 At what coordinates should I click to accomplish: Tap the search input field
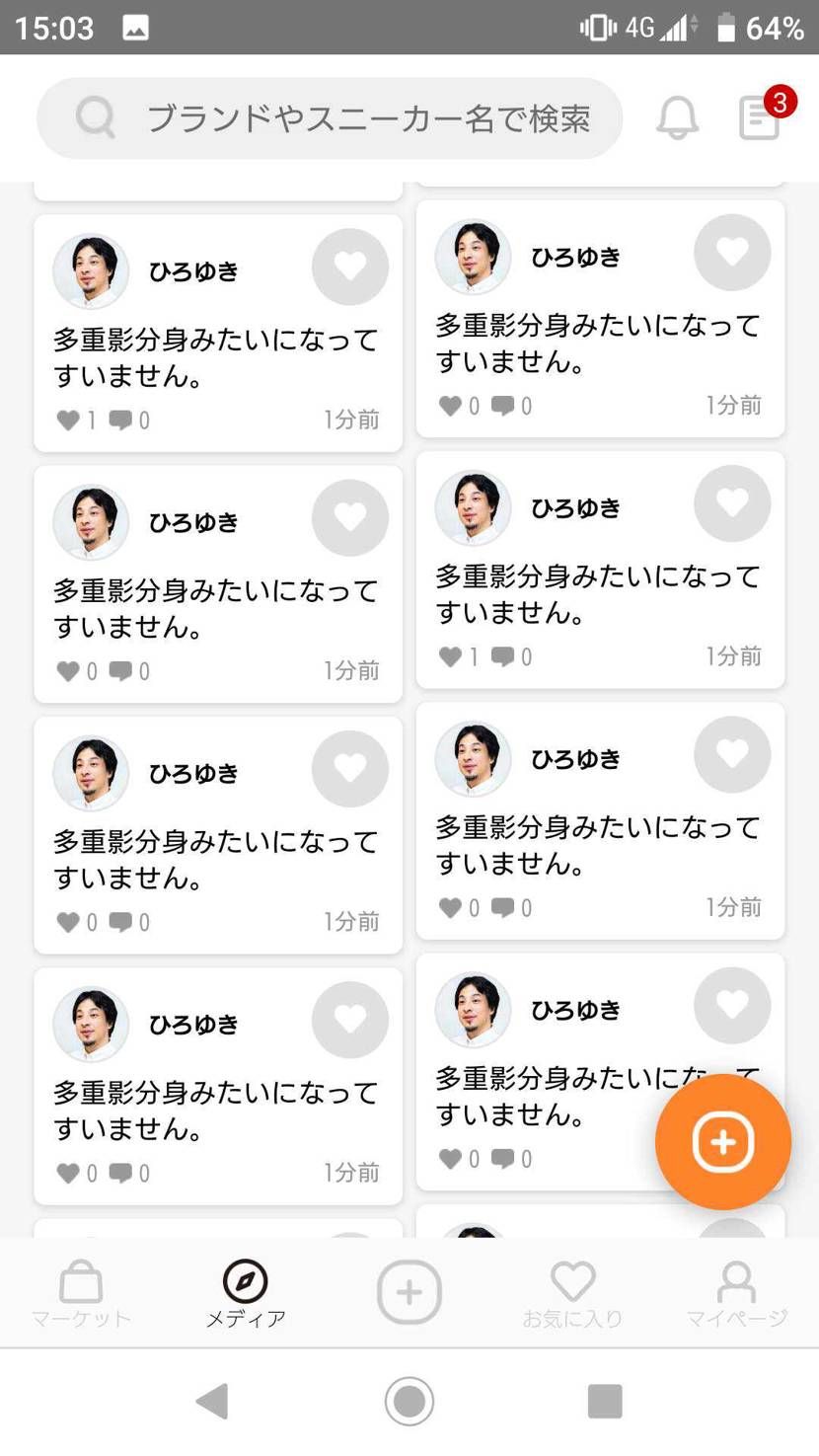pyautogui.click(x=331, y=118)
